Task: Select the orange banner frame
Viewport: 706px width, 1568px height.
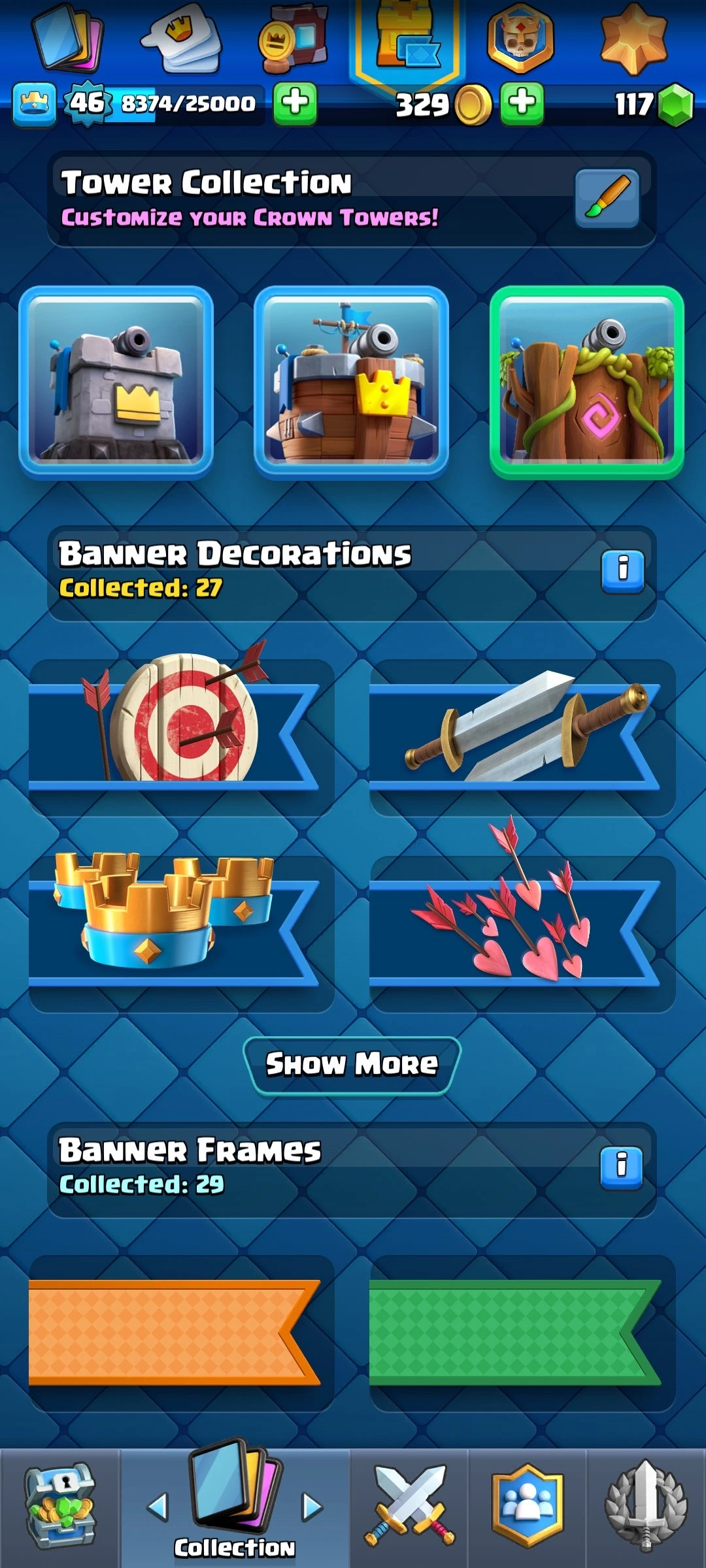Action: coord(181,1333)
